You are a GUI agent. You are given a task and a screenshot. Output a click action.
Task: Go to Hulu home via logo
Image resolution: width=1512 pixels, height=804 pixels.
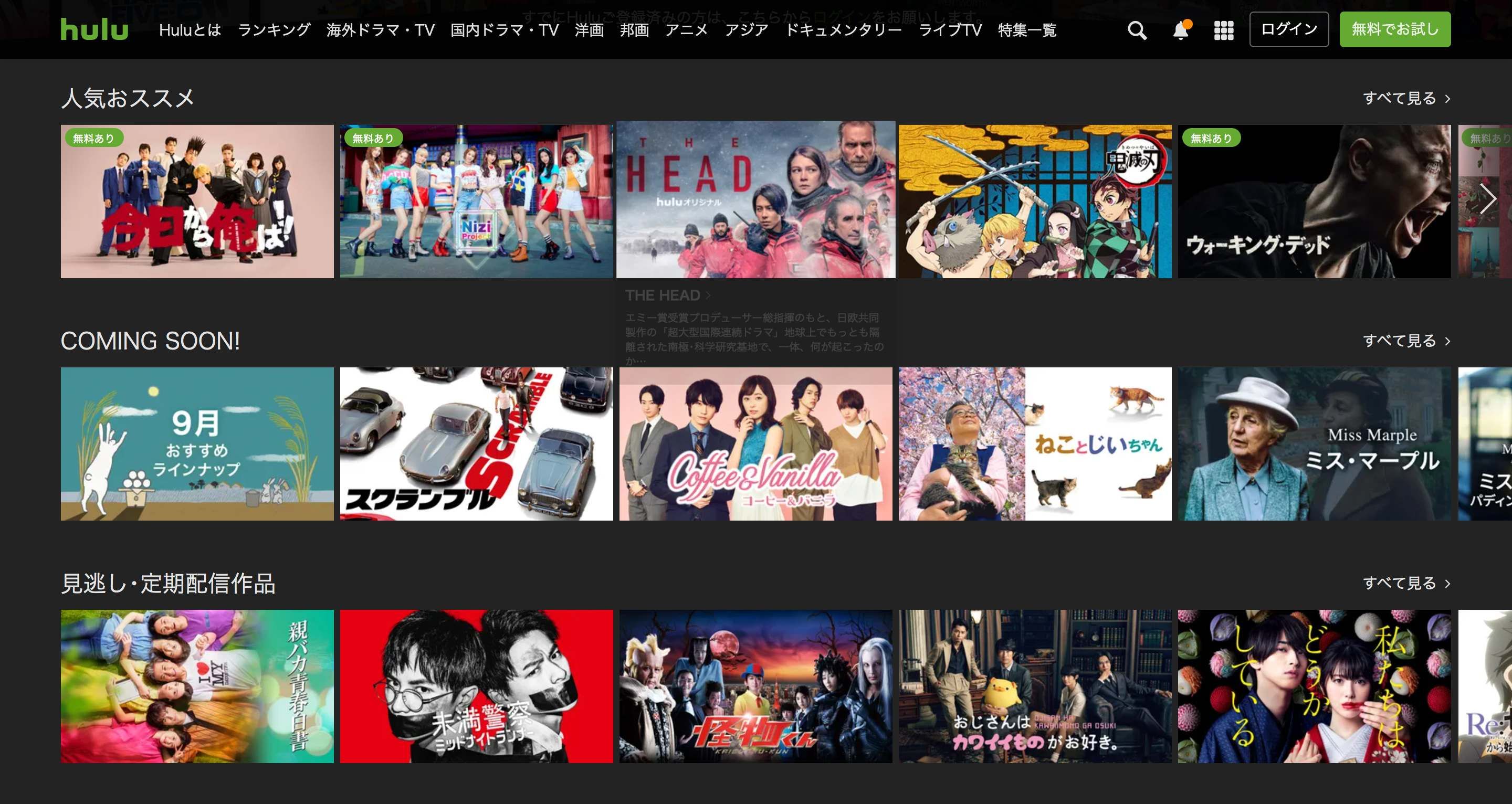click(94, 29)
